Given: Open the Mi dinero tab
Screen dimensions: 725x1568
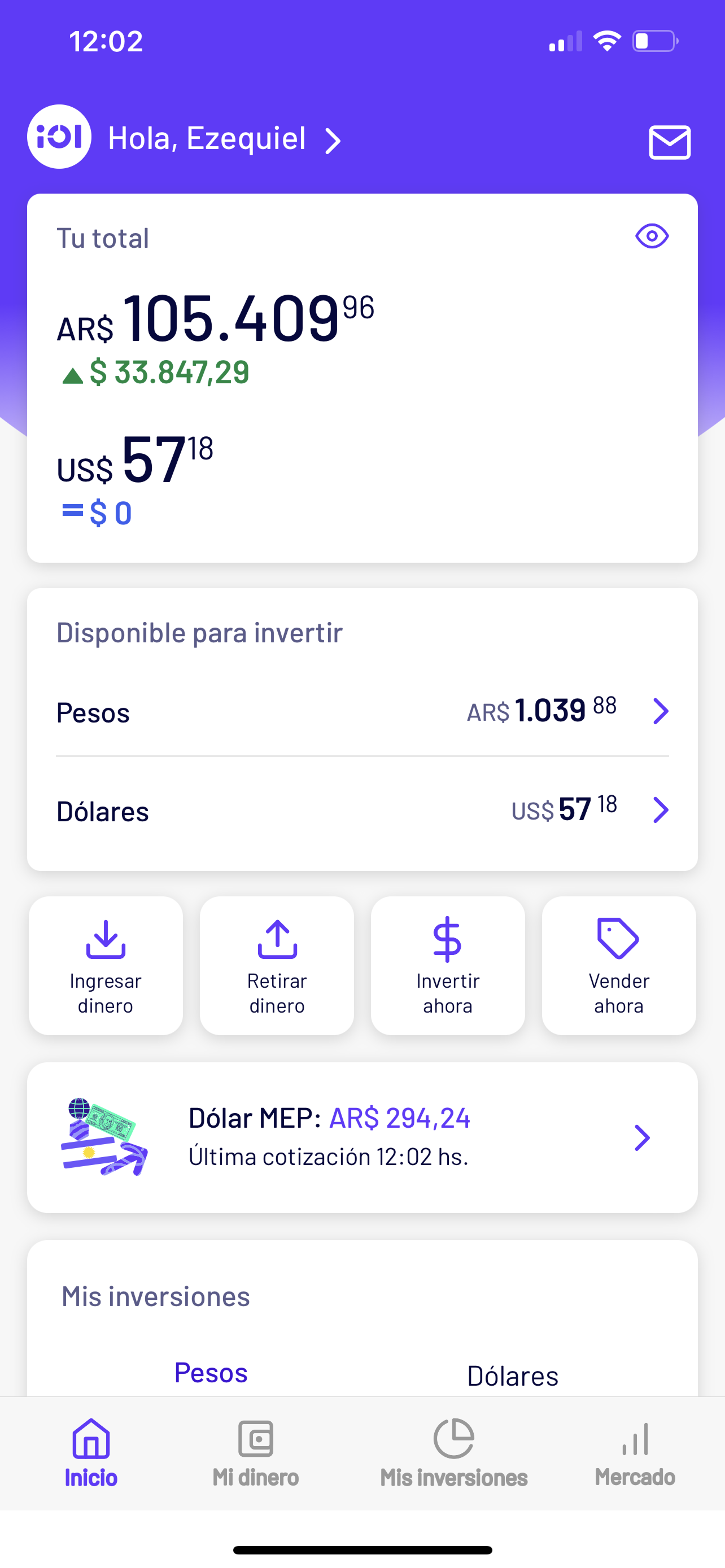Looking at the screenshot, I should pyautogui.click(x=256, y=1453).
